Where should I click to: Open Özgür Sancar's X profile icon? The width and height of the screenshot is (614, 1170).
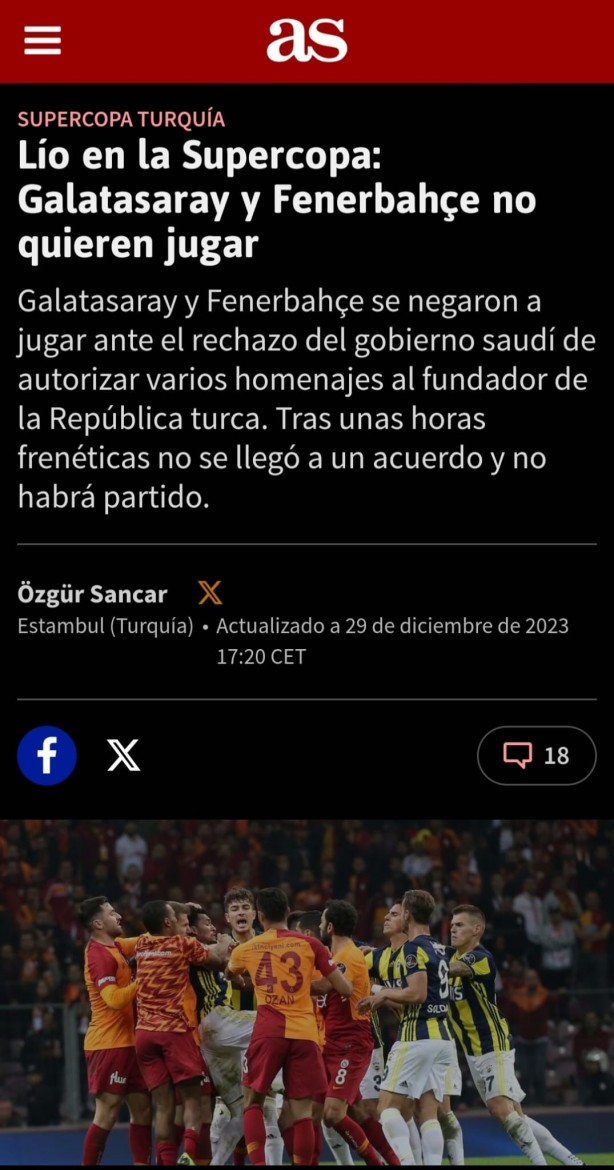210,593
